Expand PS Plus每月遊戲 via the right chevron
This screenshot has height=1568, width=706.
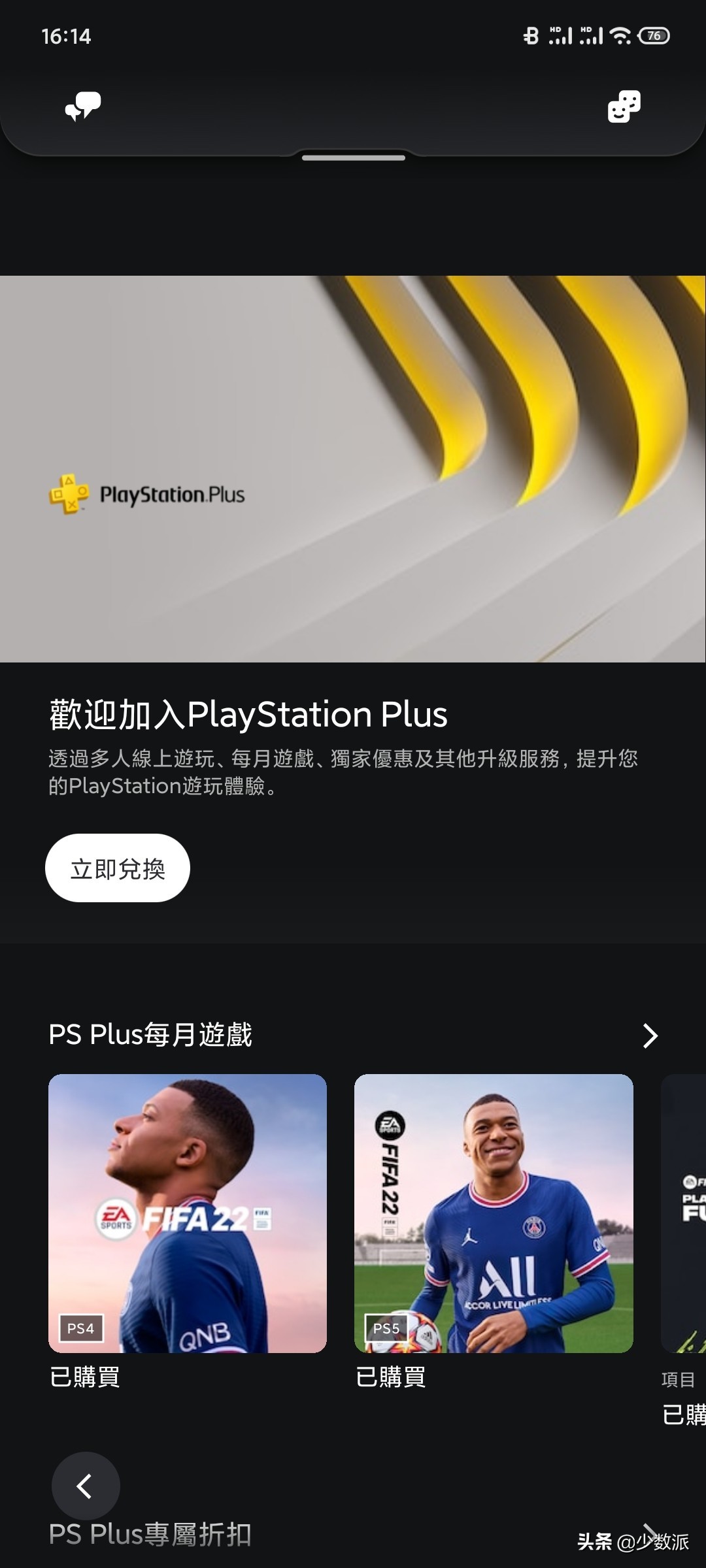click(649, 1036)
